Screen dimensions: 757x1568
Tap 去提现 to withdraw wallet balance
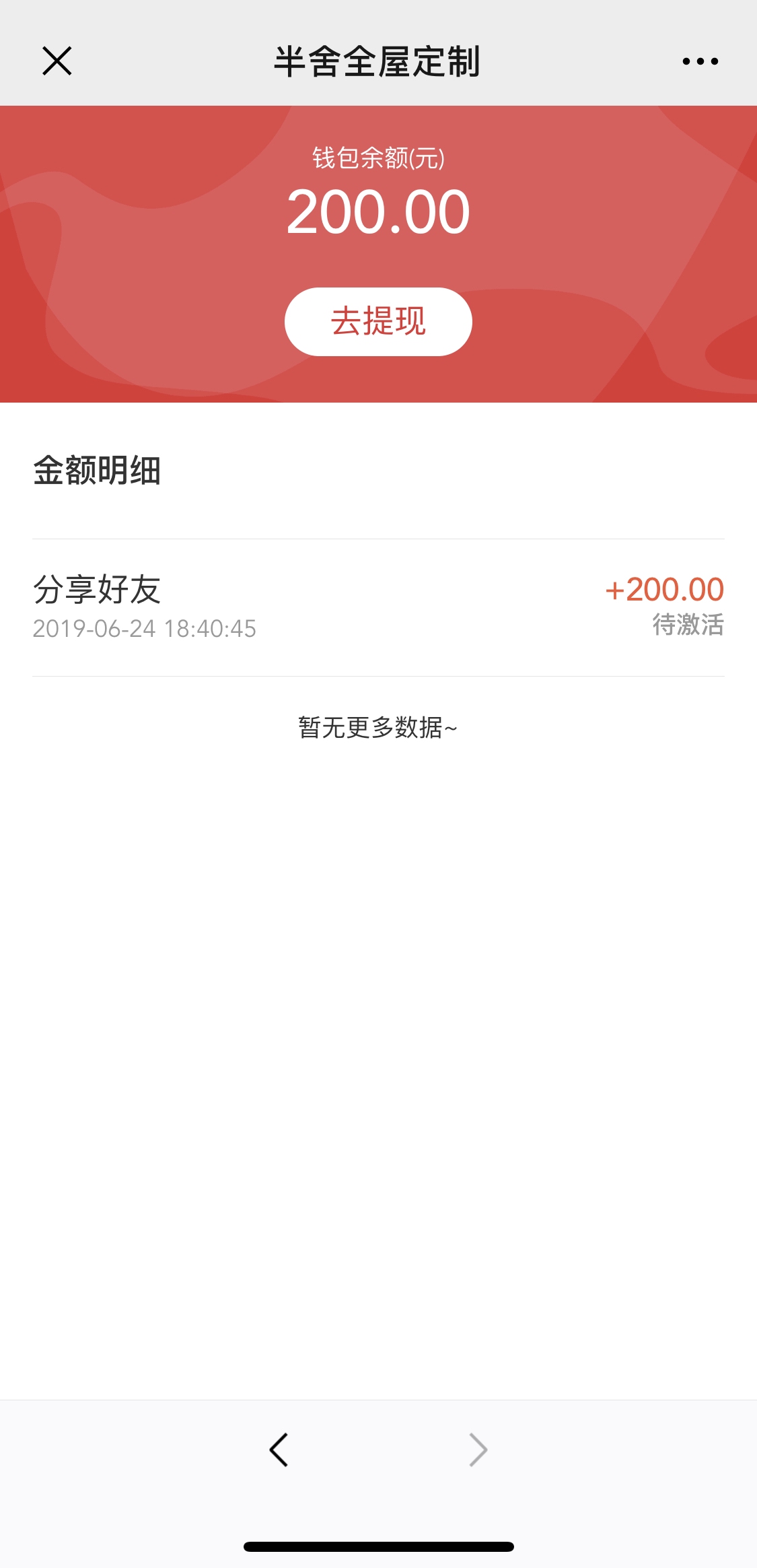tap(378, 321)
